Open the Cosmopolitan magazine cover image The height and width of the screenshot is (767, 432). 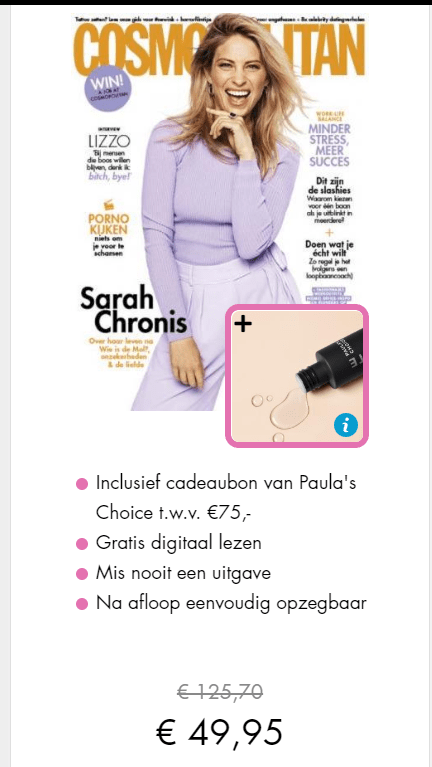point(219,211)
